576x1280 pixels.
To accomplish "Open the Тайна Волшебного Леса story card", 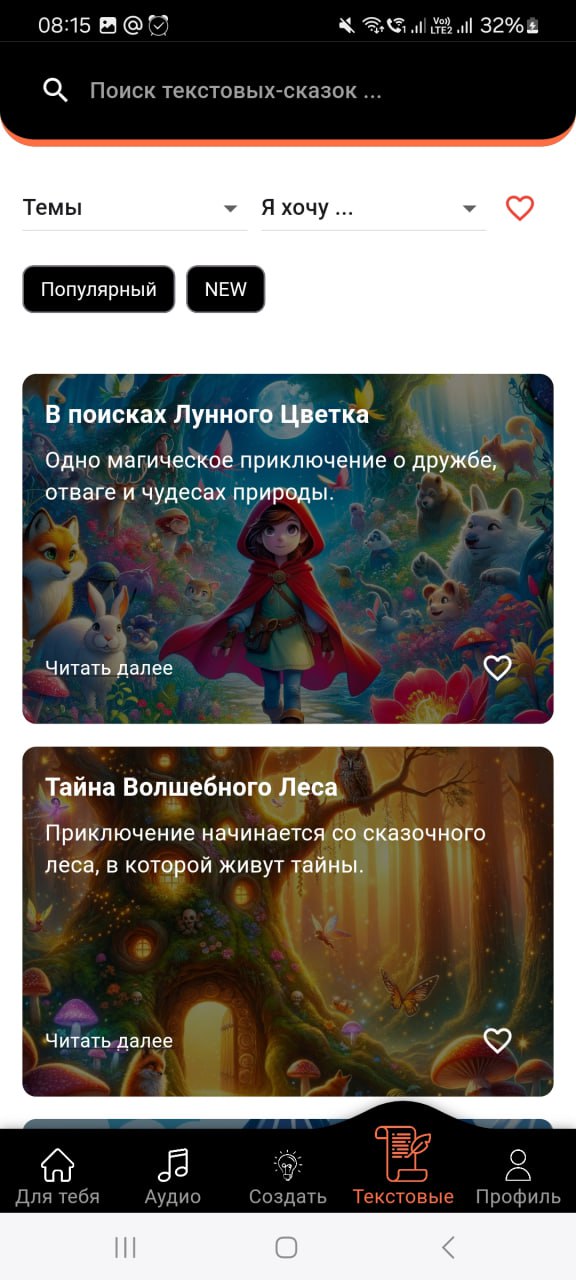I will click(x=288, y=921).
